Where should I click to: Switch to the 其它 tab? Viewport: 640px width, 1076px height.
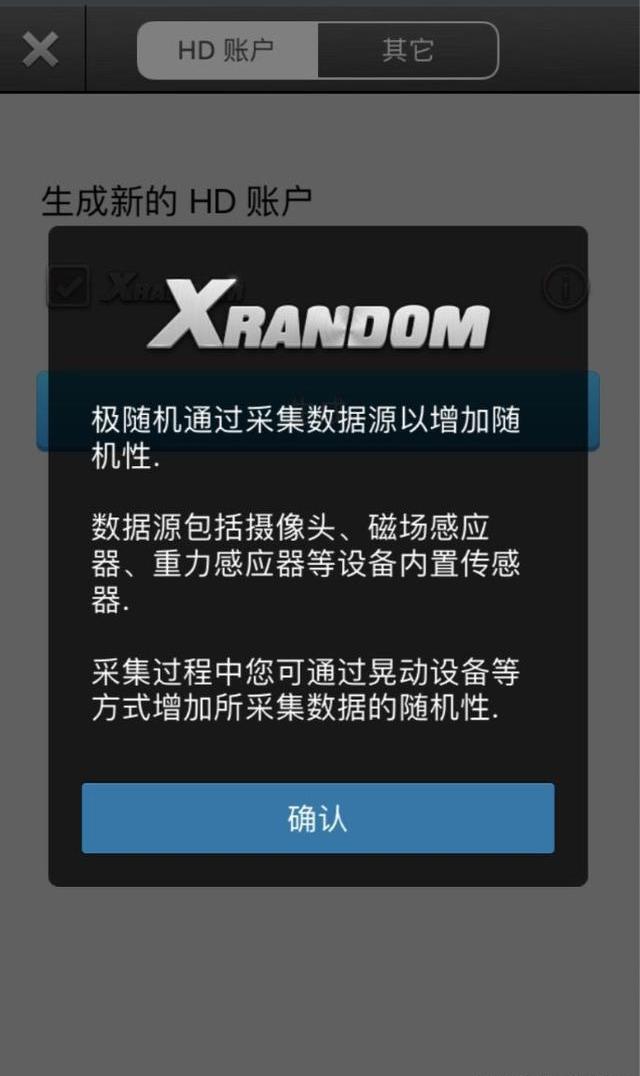point(407,50)
